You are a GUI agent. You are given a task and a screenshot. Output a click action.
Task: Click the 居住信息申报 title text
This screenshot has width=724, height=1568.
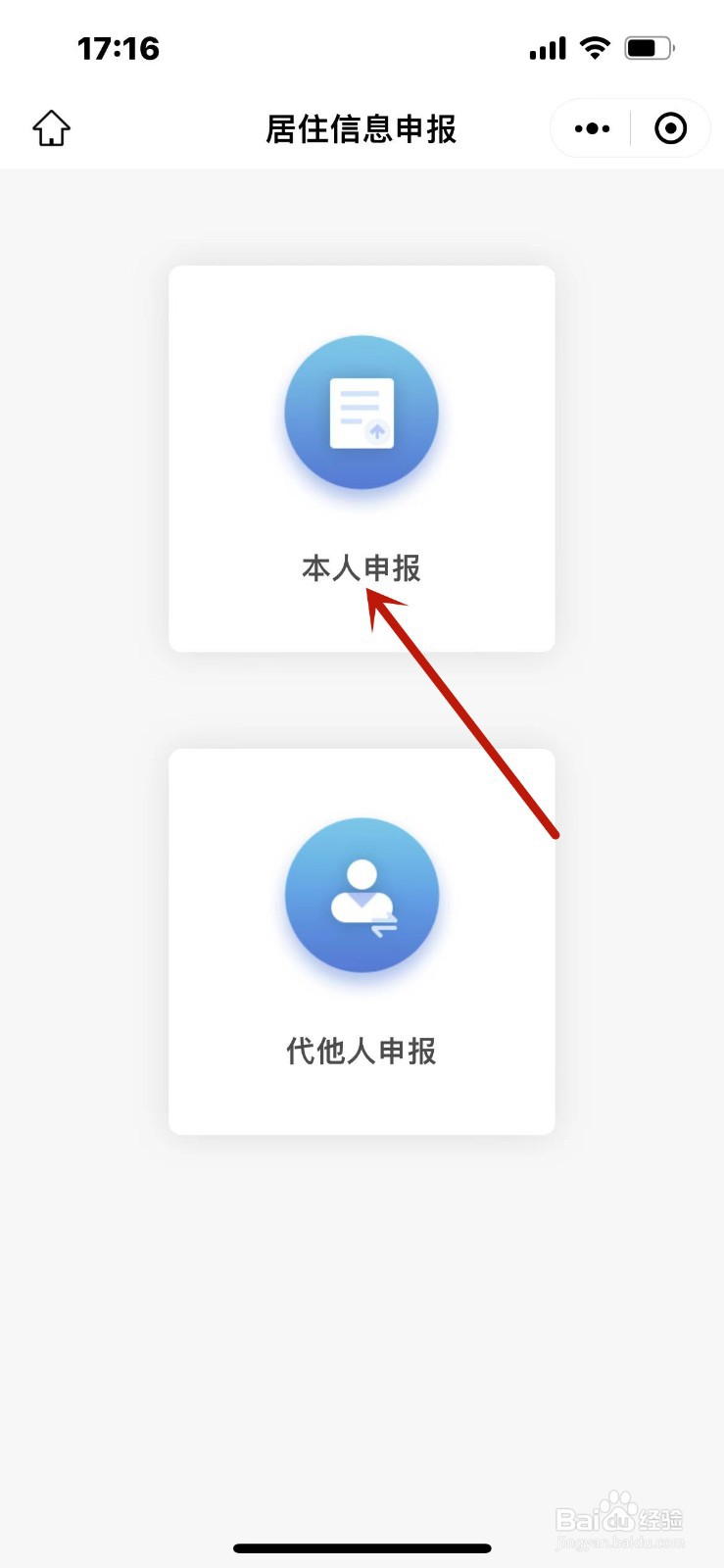[x=362, y=128]
